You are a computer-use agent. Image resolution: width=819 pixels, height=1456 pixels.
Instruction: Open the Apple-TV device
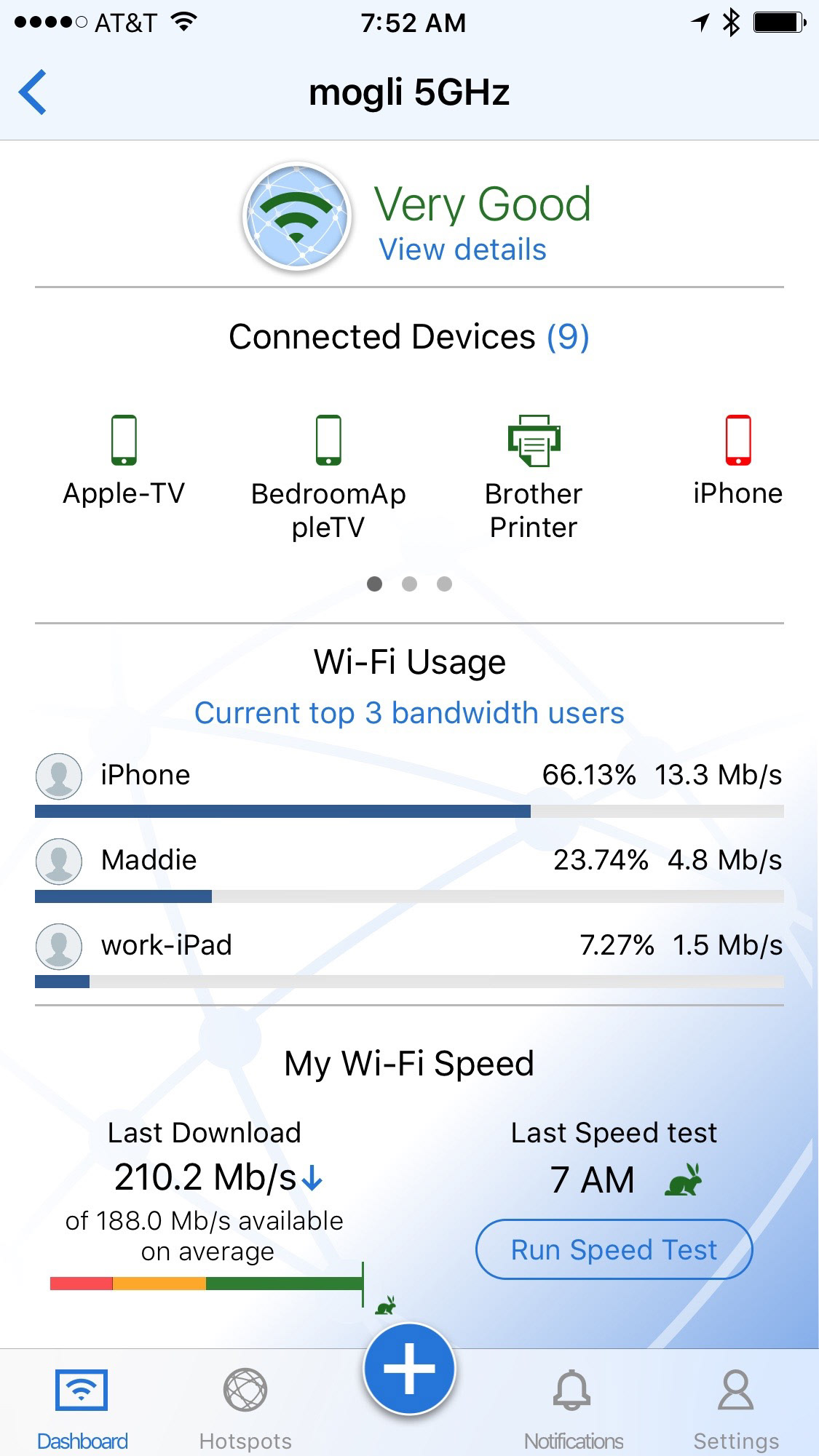tap(124, 460)
